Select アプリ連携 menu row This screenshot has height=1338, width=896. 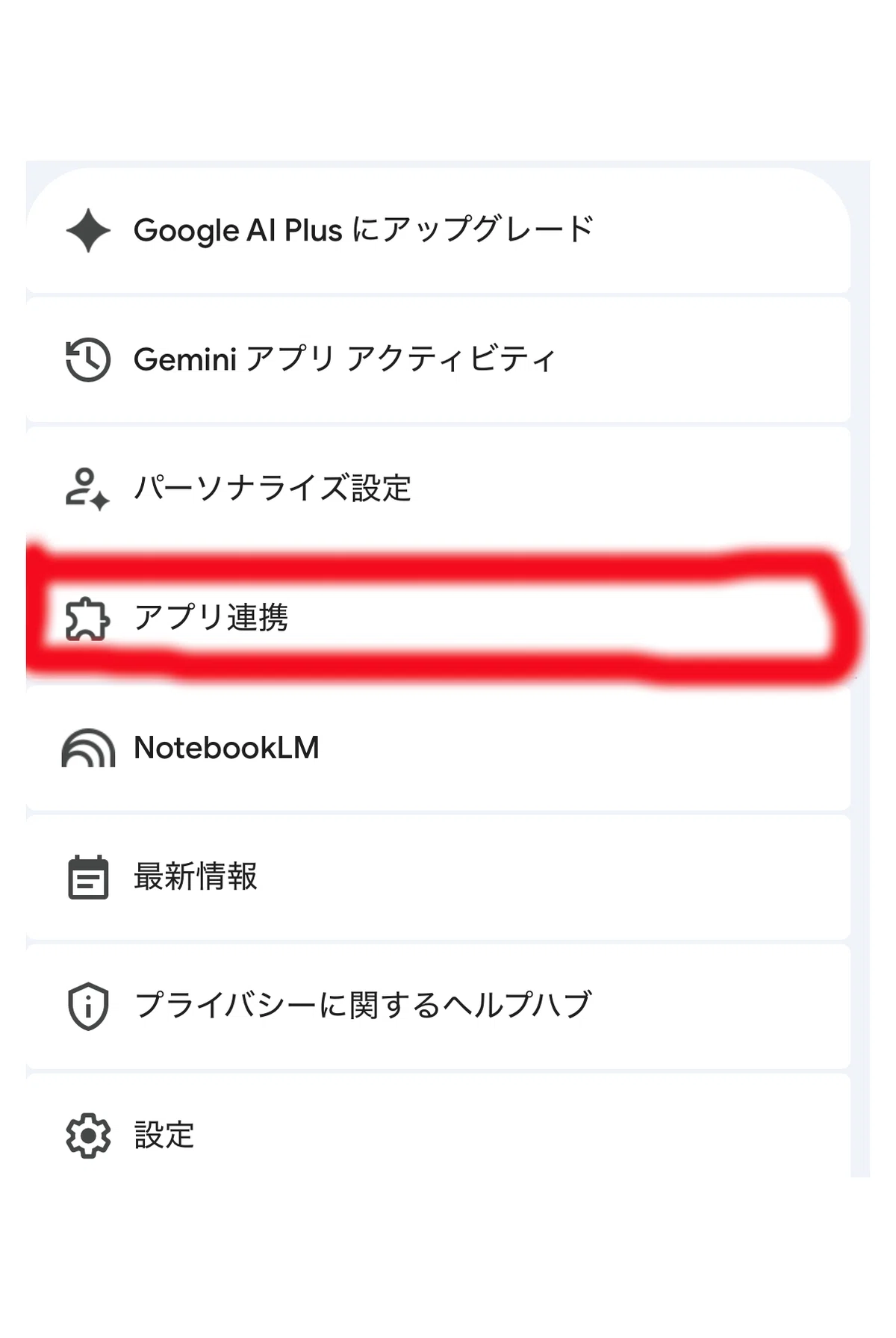(x=438, y=619)
